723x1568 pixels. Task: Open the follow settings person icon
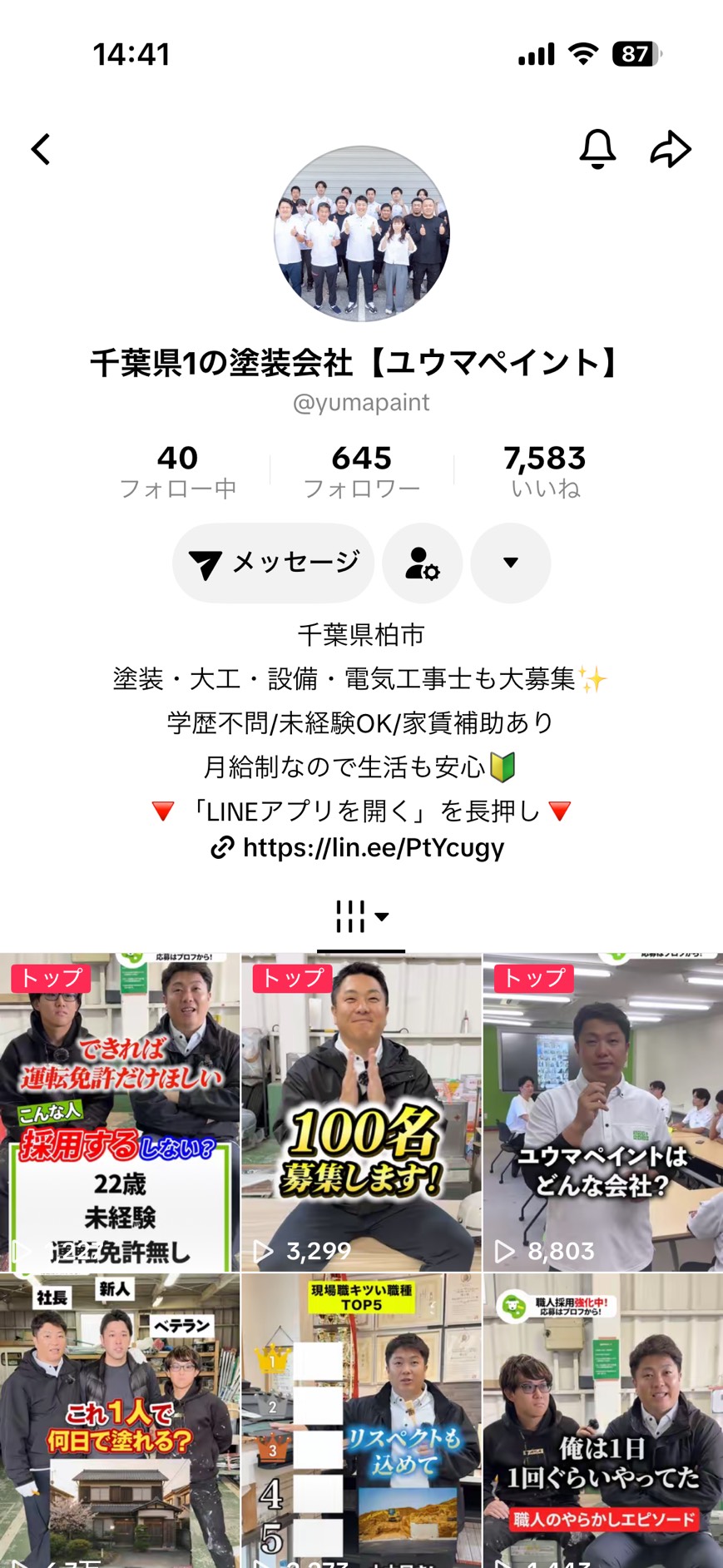[423, 563]
